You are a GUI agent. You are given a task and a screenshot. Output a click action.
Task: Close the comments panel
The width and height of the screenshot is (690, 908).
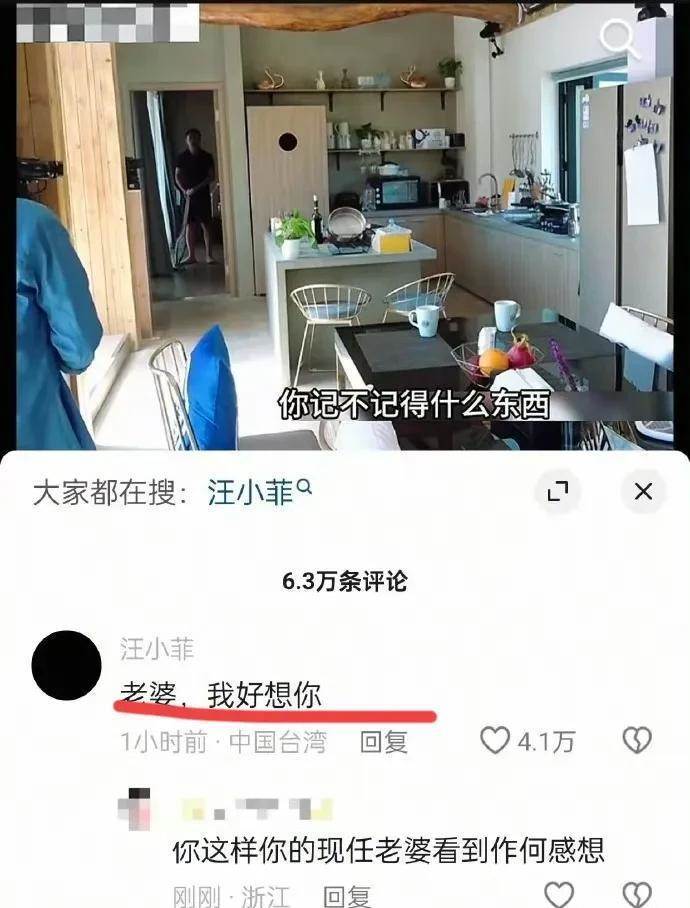[643, 491]
